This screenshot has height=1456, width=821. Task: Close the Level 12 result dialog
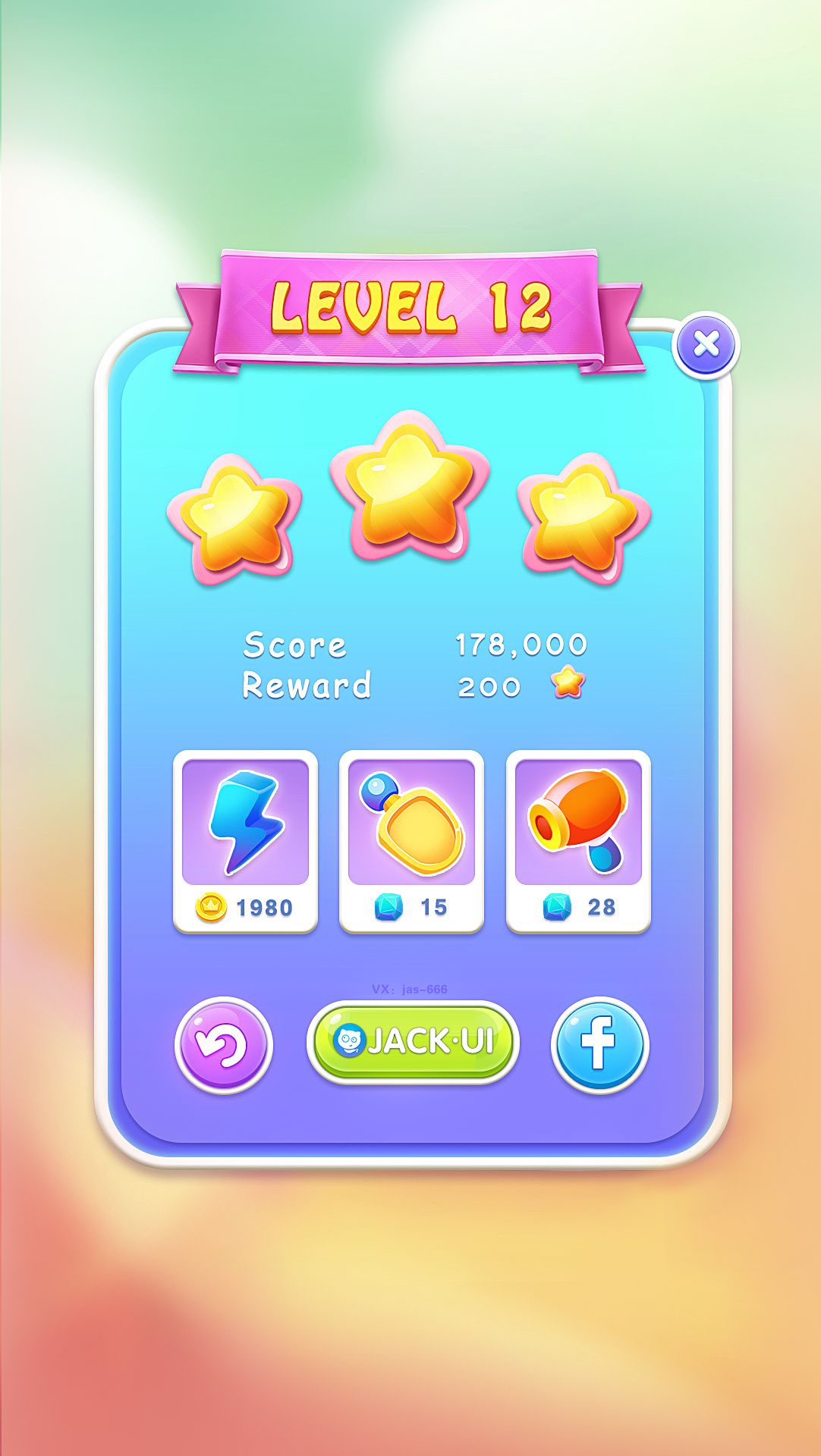point(706,345)
